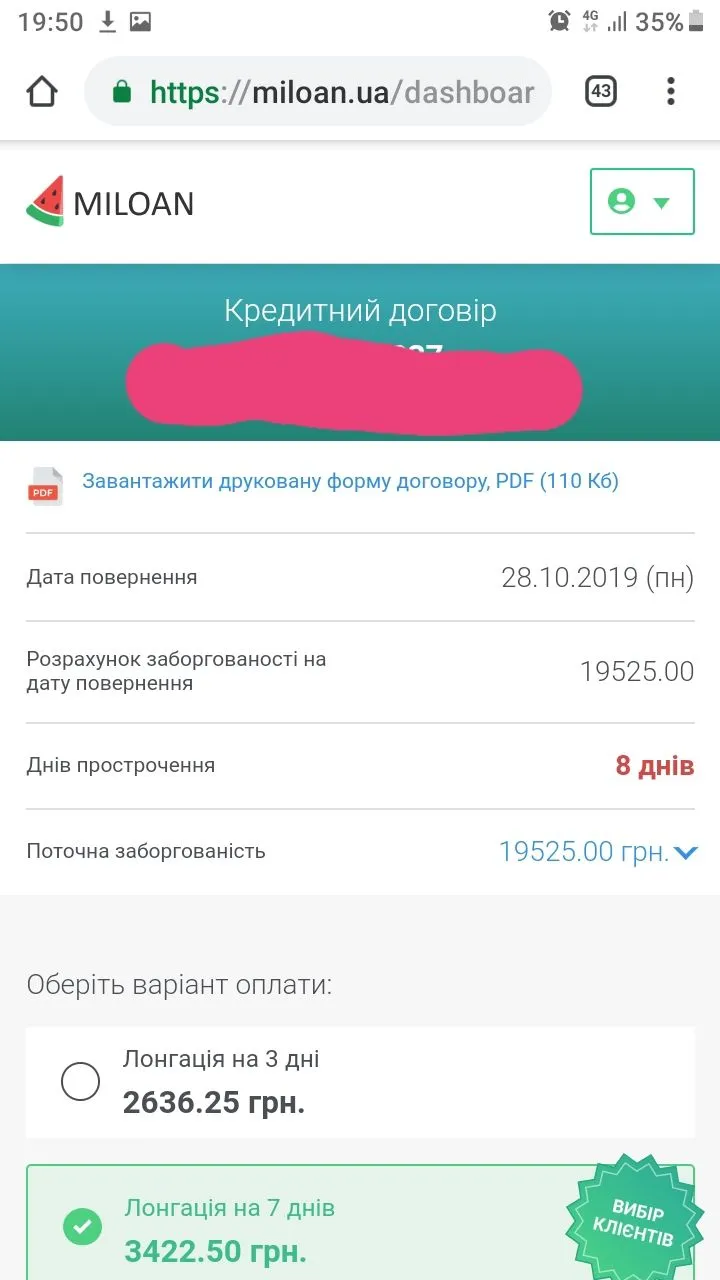Open the browser overflow menu

671,92
